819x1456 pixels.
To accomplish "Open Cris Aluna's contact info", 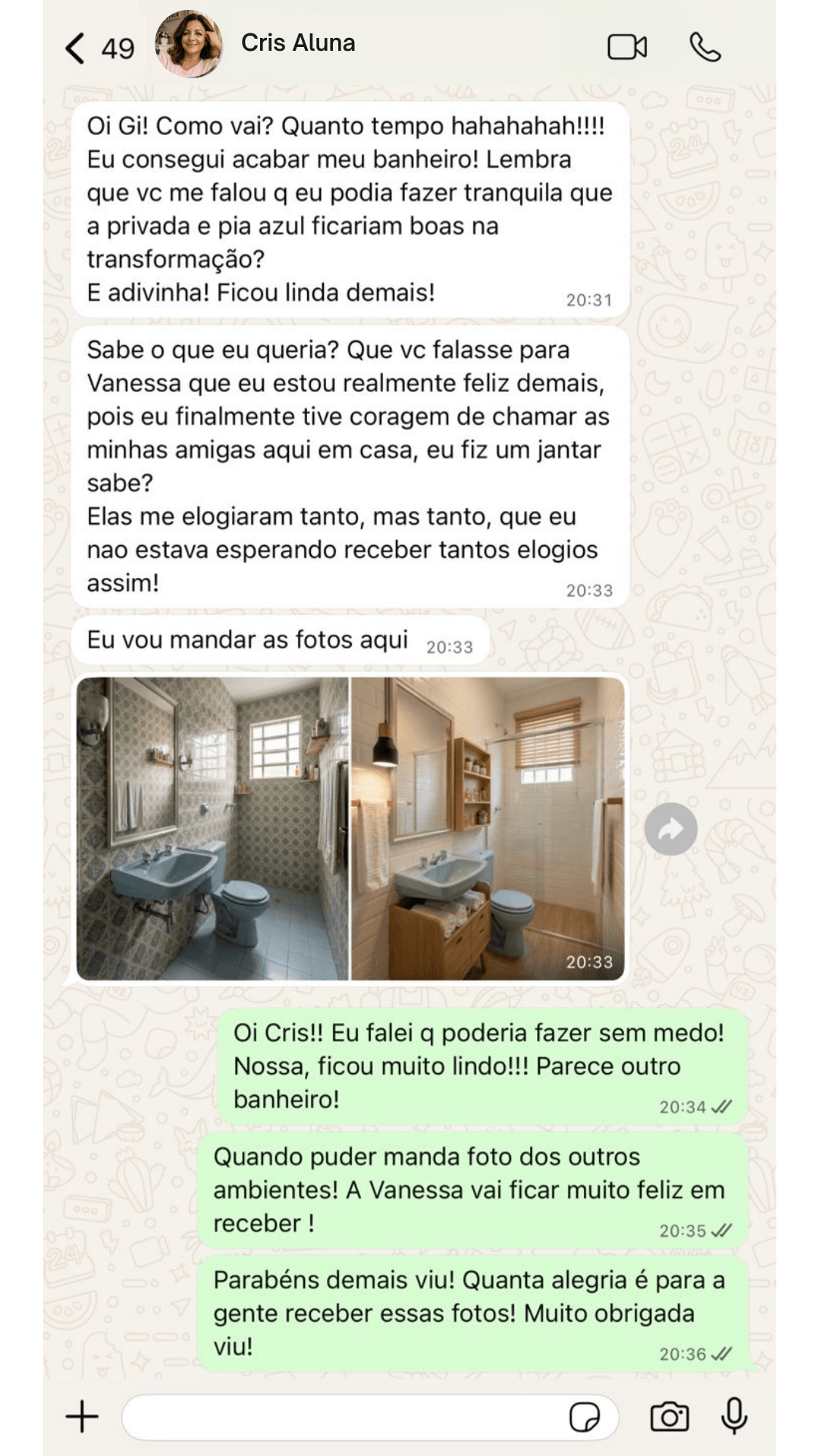I will click(x=297, y=43).
